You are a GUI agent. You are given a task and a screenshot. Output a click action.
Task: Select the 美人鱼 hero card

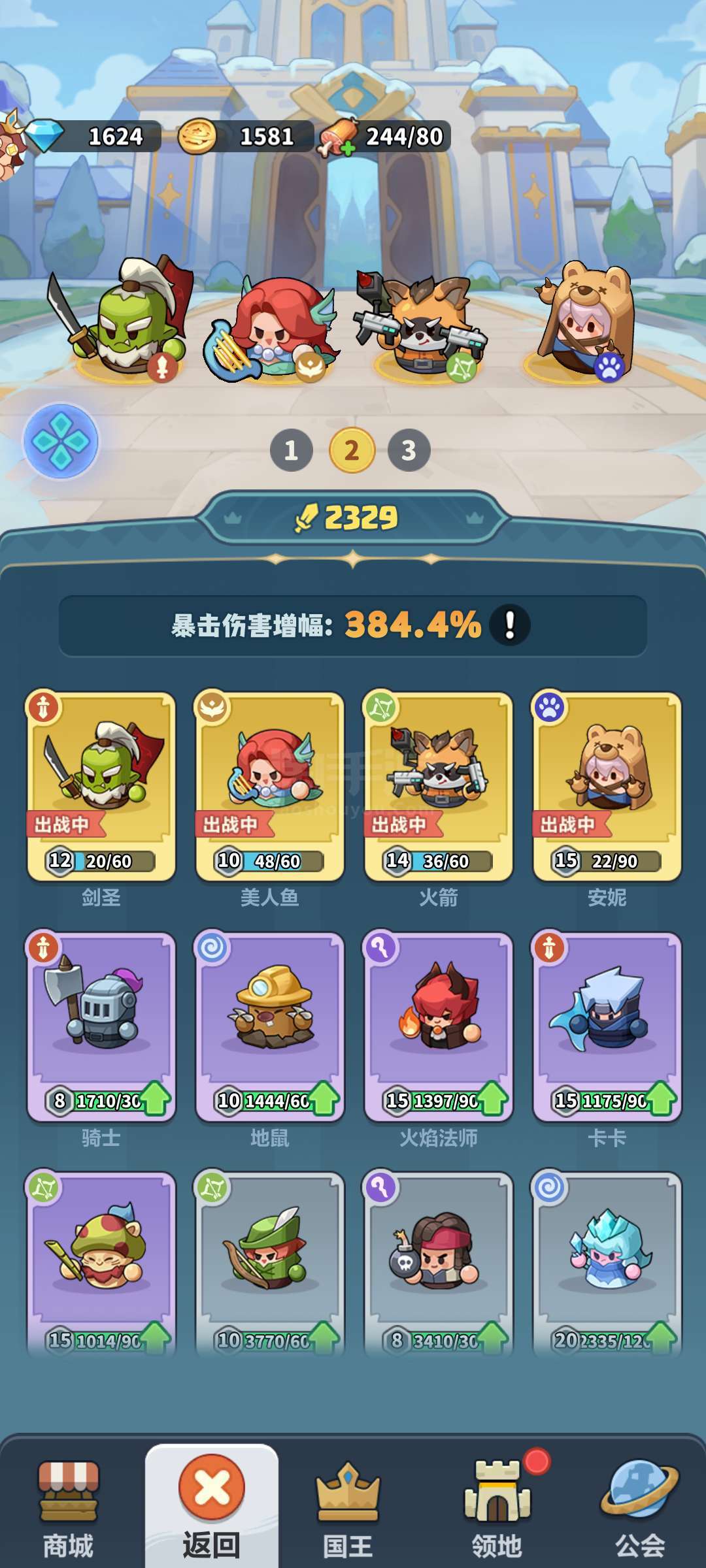[x=270, y=787]
